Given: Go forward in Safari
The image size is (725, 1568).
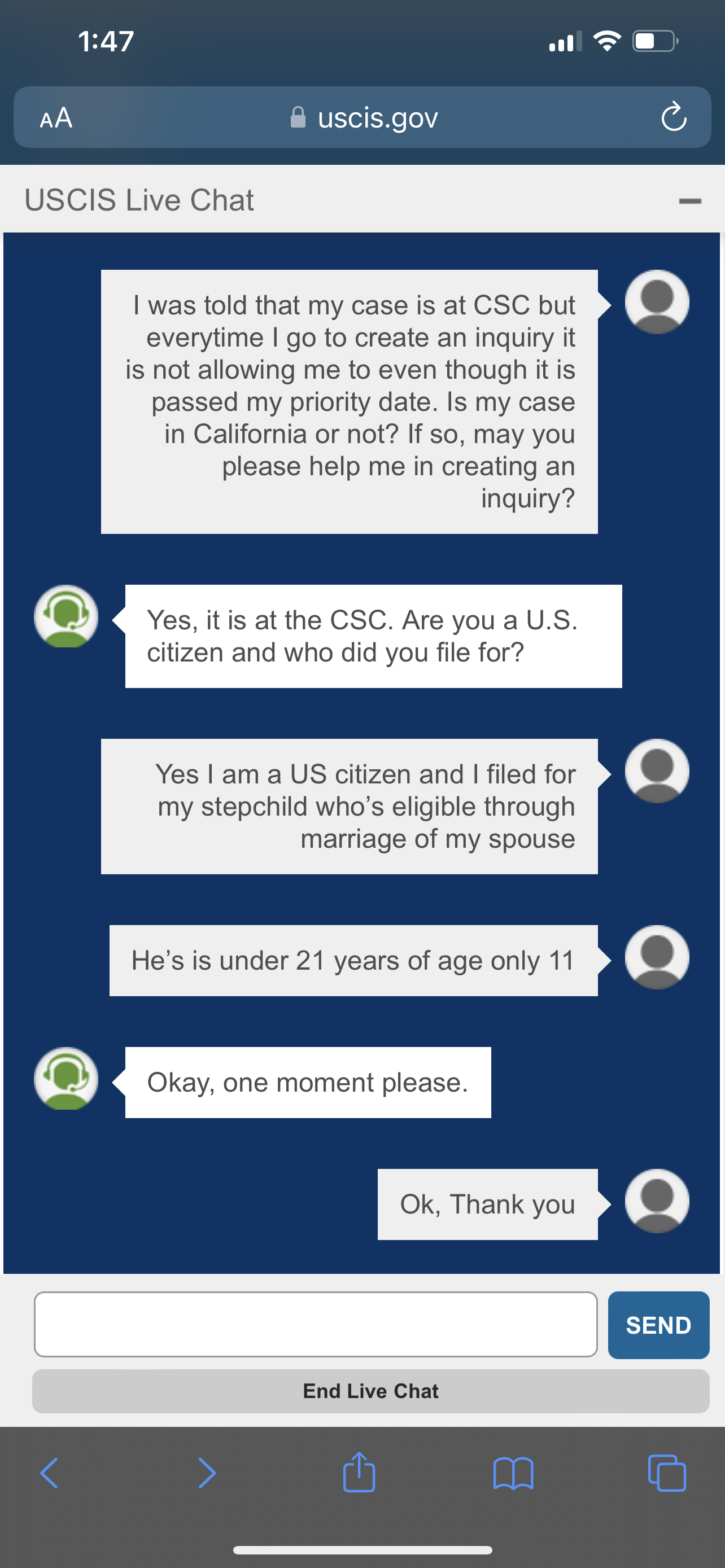Looking at the screenshot, I should pyautogui.click(x=207, y=1473).
